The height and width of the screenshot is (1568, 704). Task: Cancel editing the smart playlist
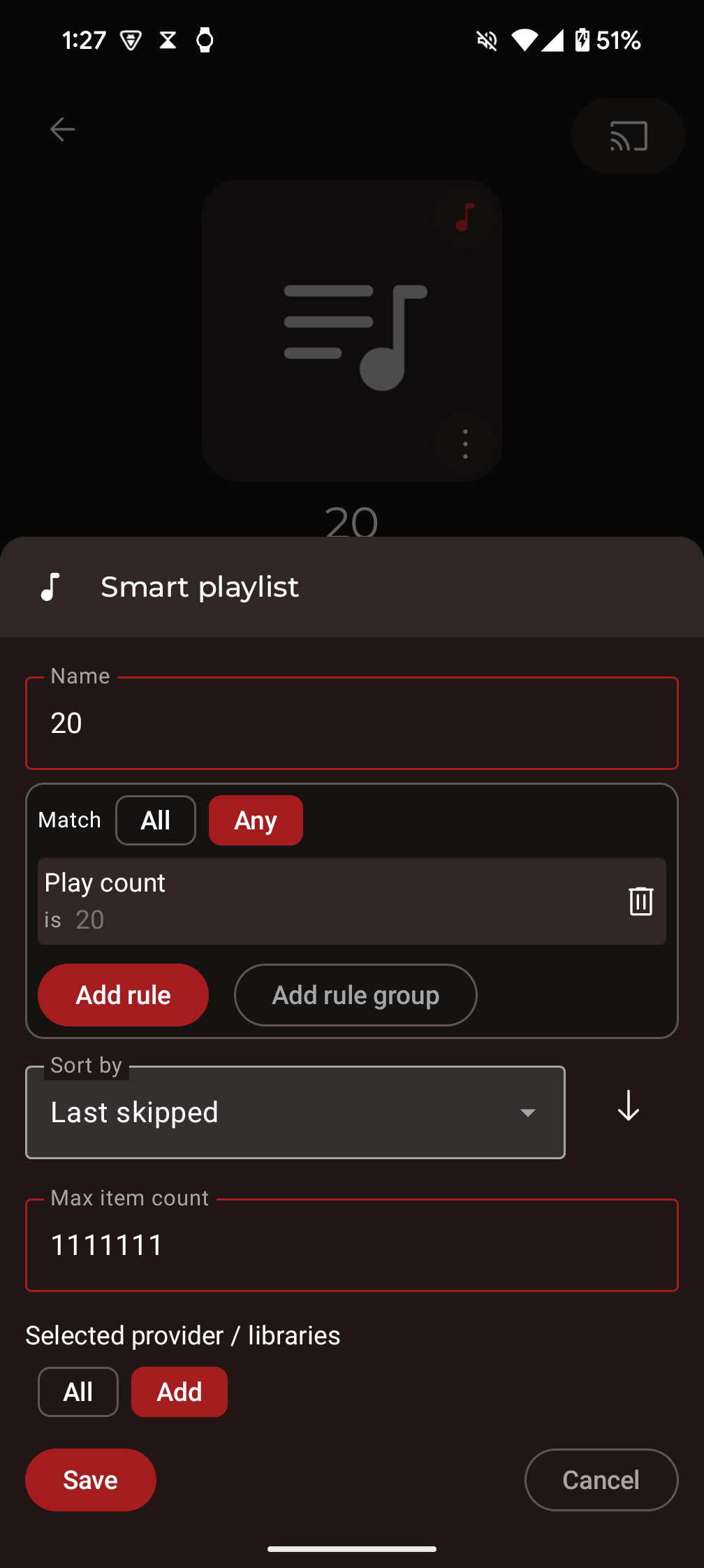pyautogui.click(x=601, y=1480)
